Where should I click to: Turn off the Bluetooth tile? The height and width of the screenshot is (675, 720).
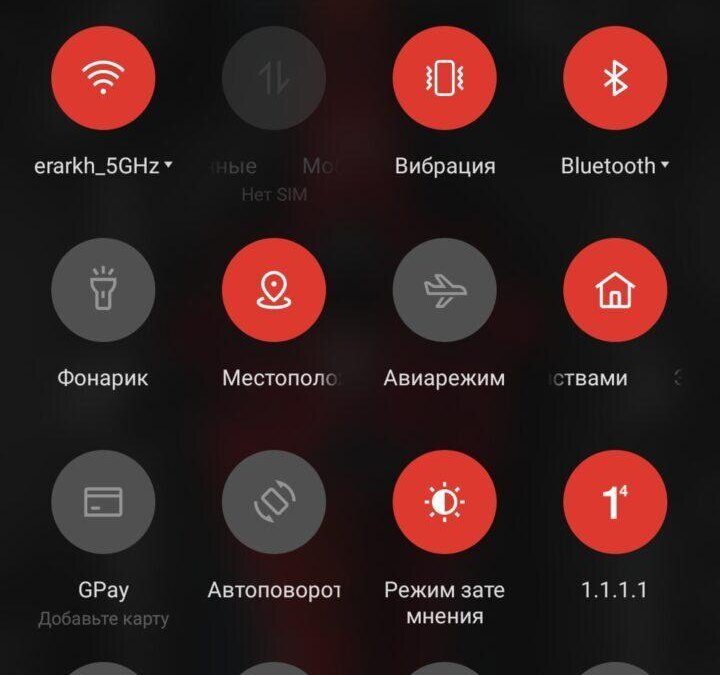tap(615, 78)
